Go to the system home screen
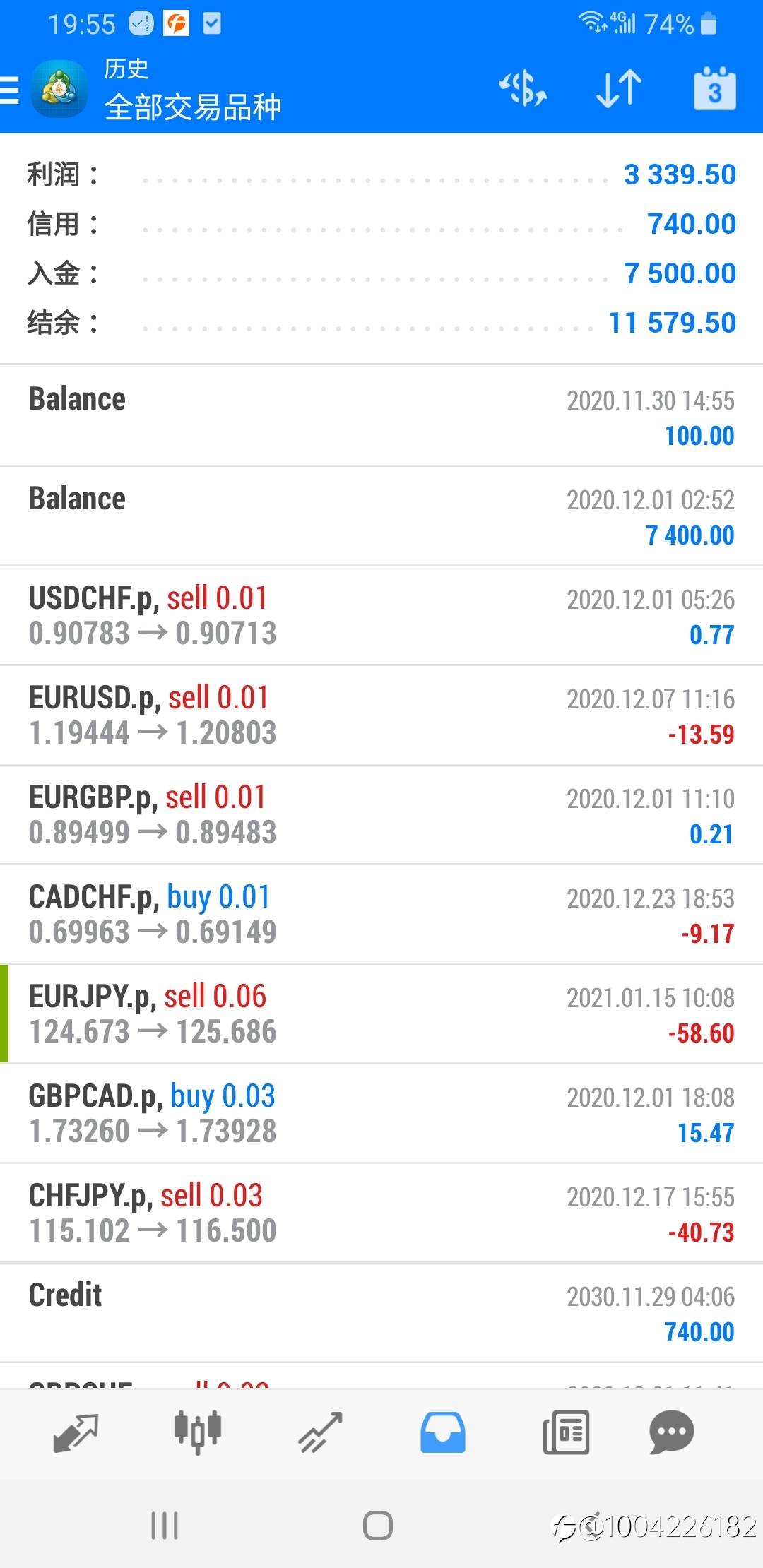763x1568 pixels. [x=378, y=1526]
